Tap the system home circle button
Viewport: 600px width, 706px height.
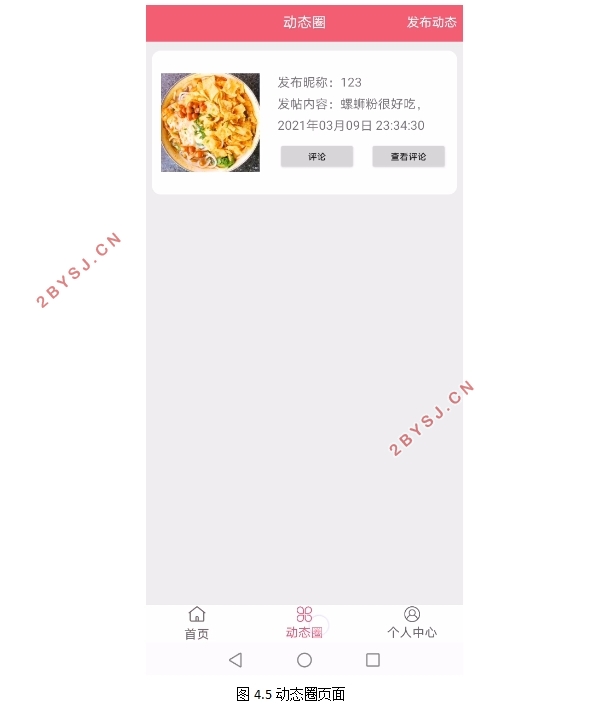tap(304, 660)
